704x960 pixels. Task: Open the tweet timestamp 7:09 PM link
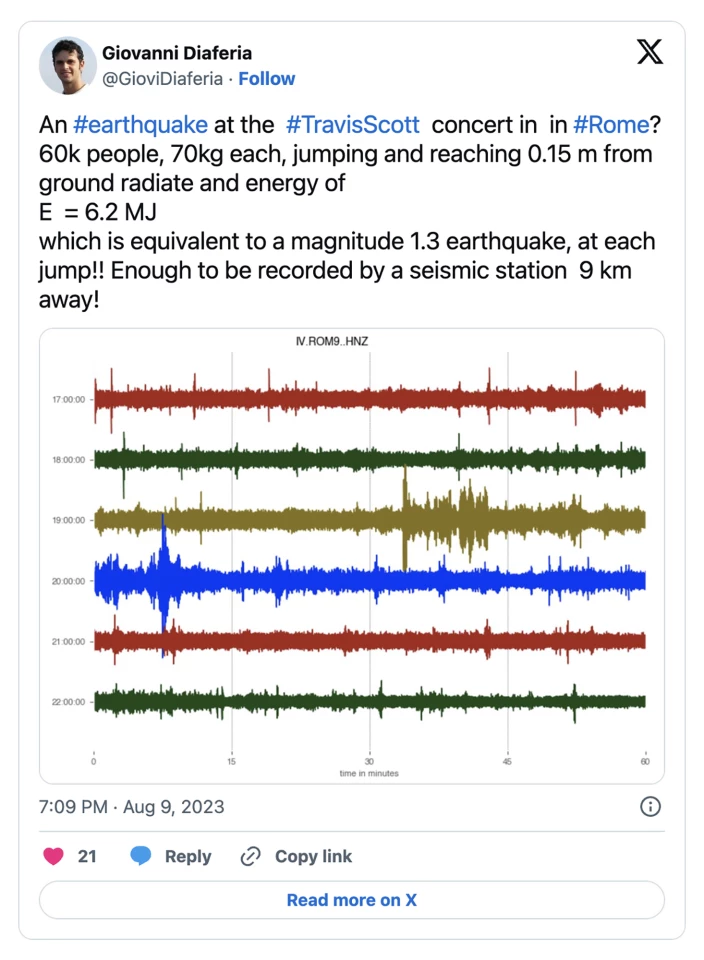coord(132,806)
